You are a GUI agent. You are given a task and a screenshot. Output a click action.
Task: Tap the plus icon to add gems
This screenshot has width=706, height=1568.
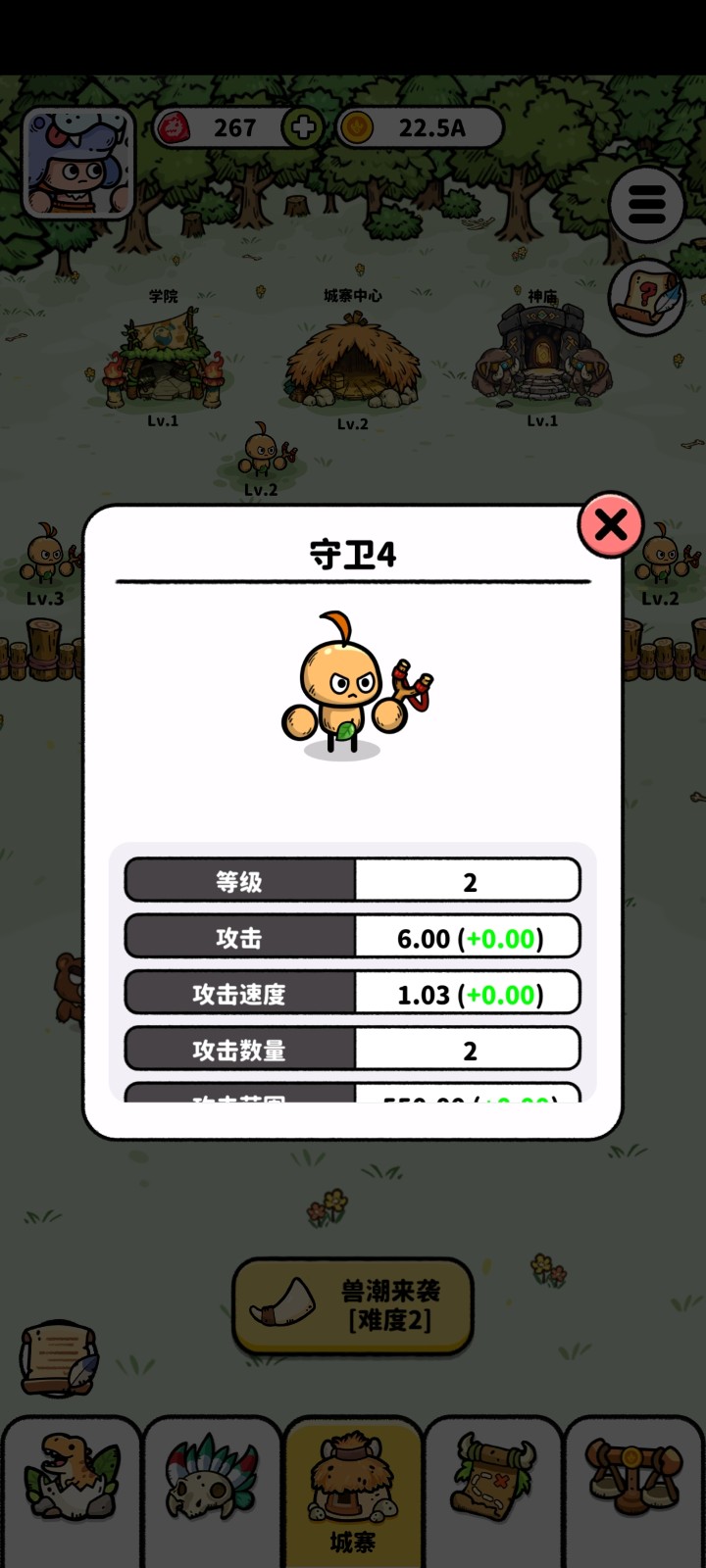(302, 127)
